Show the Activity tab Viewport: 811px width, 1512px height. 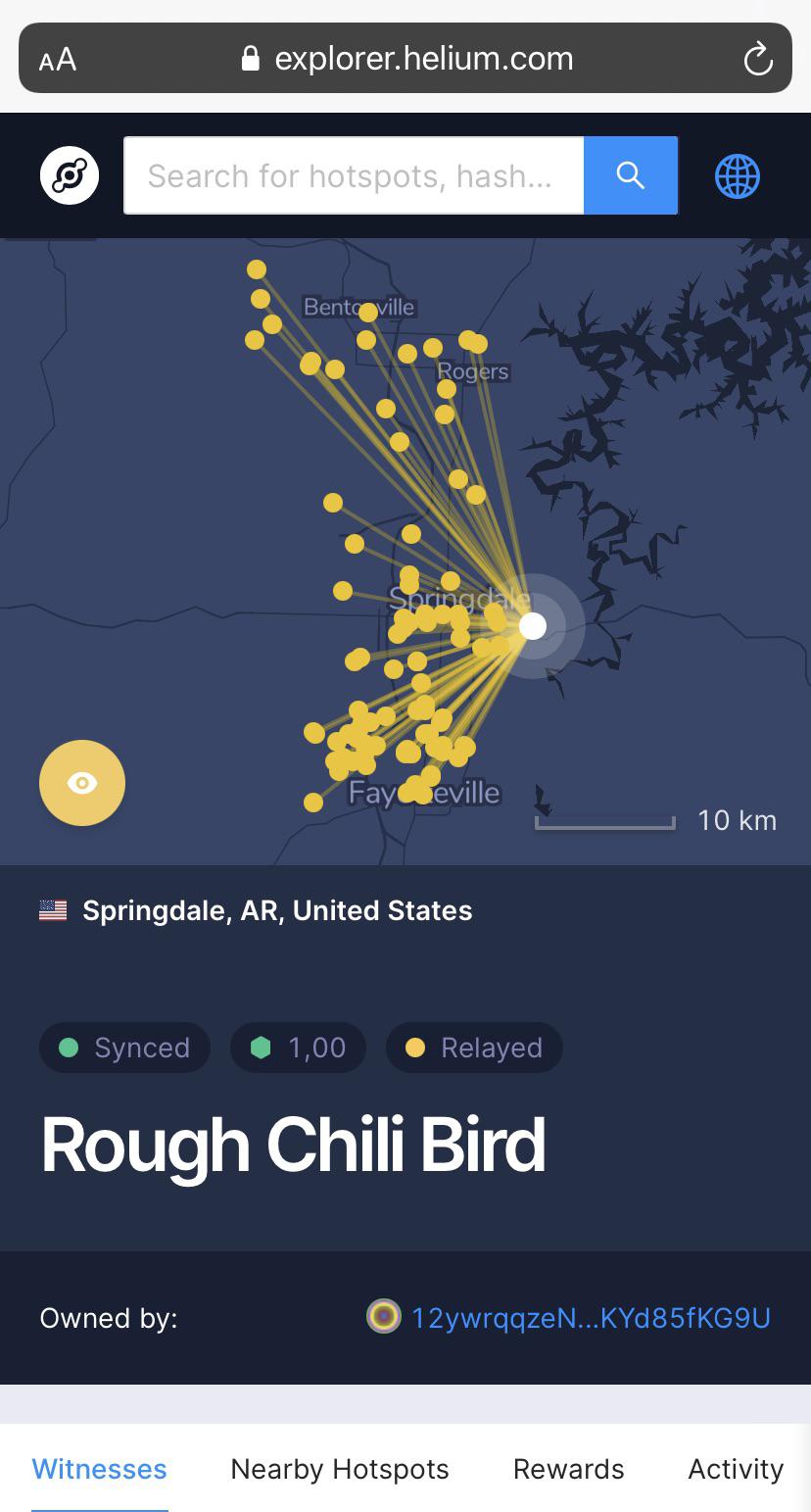736,1469
